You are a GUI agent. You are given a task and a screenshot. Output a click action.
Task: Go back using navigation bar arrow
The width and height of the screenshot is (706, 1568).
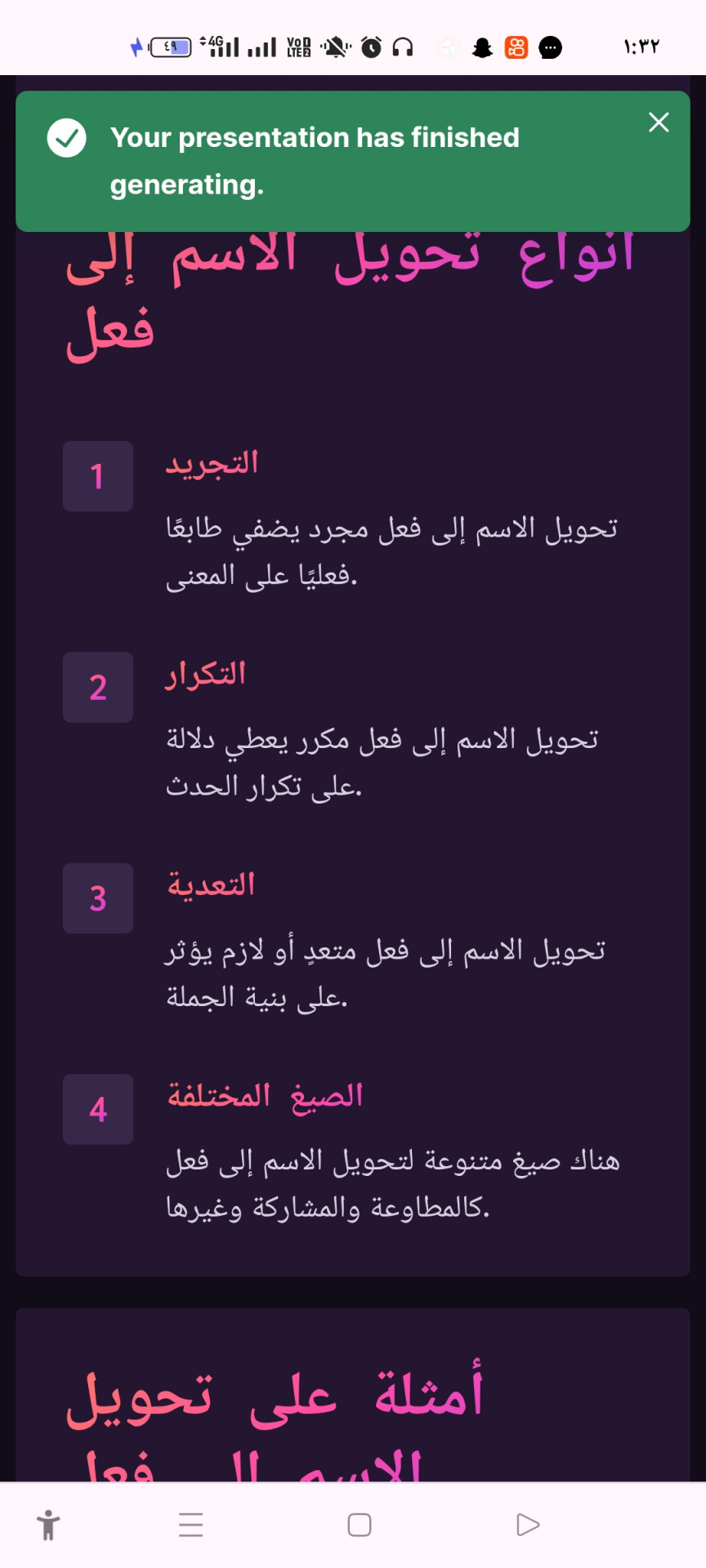[x=528, y=1525]
